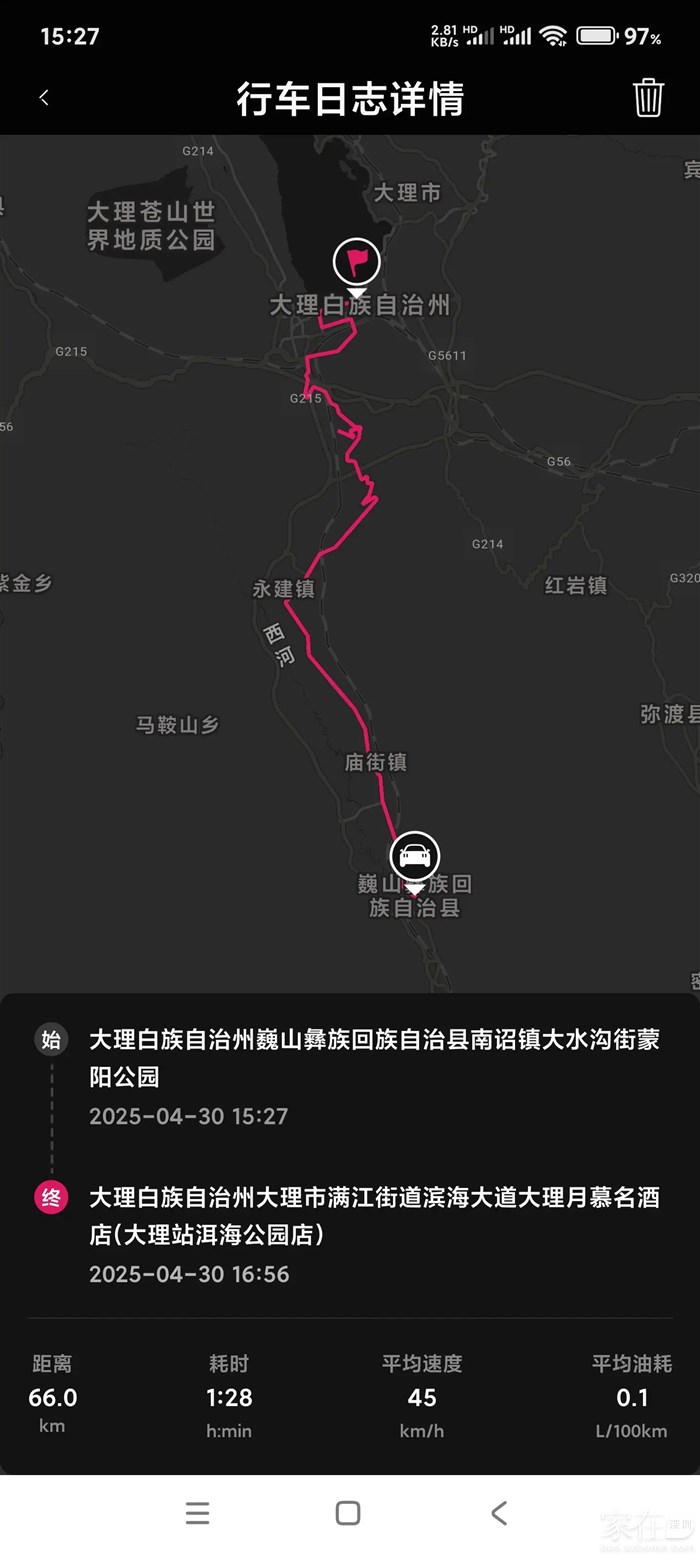The width and height of the screenshot is (700, 1555).
Task: Go back from the trip log details
Action: (44, 98)
